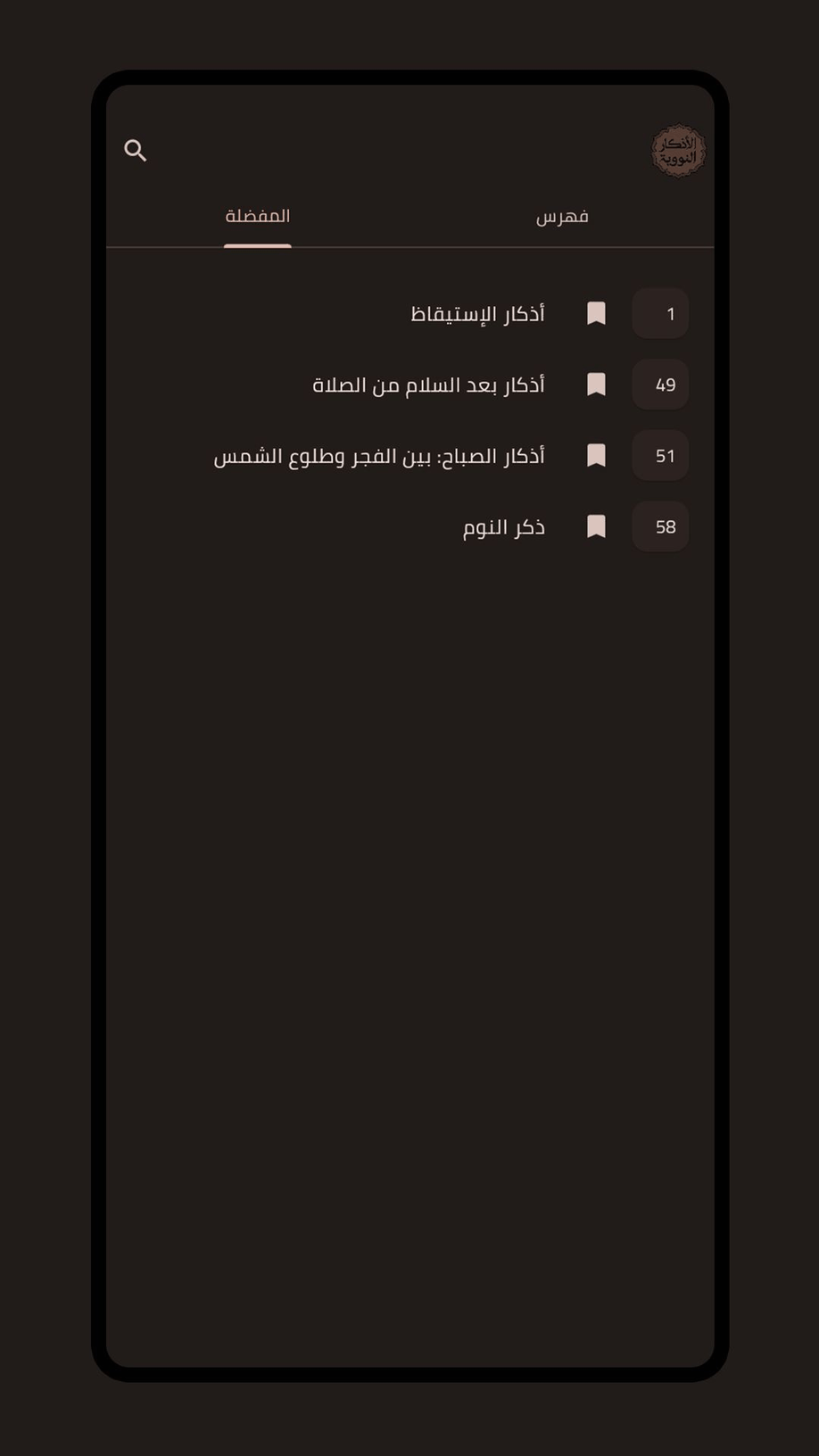Toggle bookmark for أذكار بعد السلام من الصلاة
This screenshot has width=819, height=1456.
click(x=597, y=385)
